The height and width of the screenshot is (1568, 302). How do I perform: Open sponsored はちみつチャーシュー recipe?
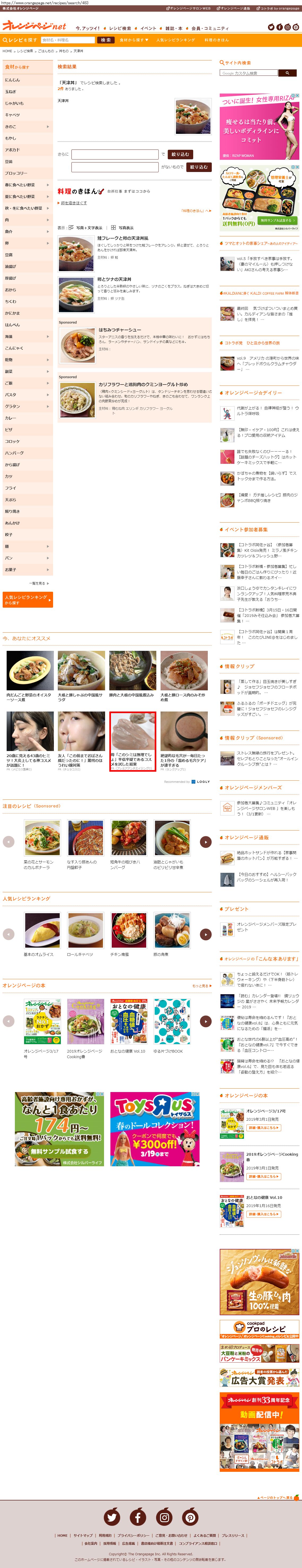[120, 330]
